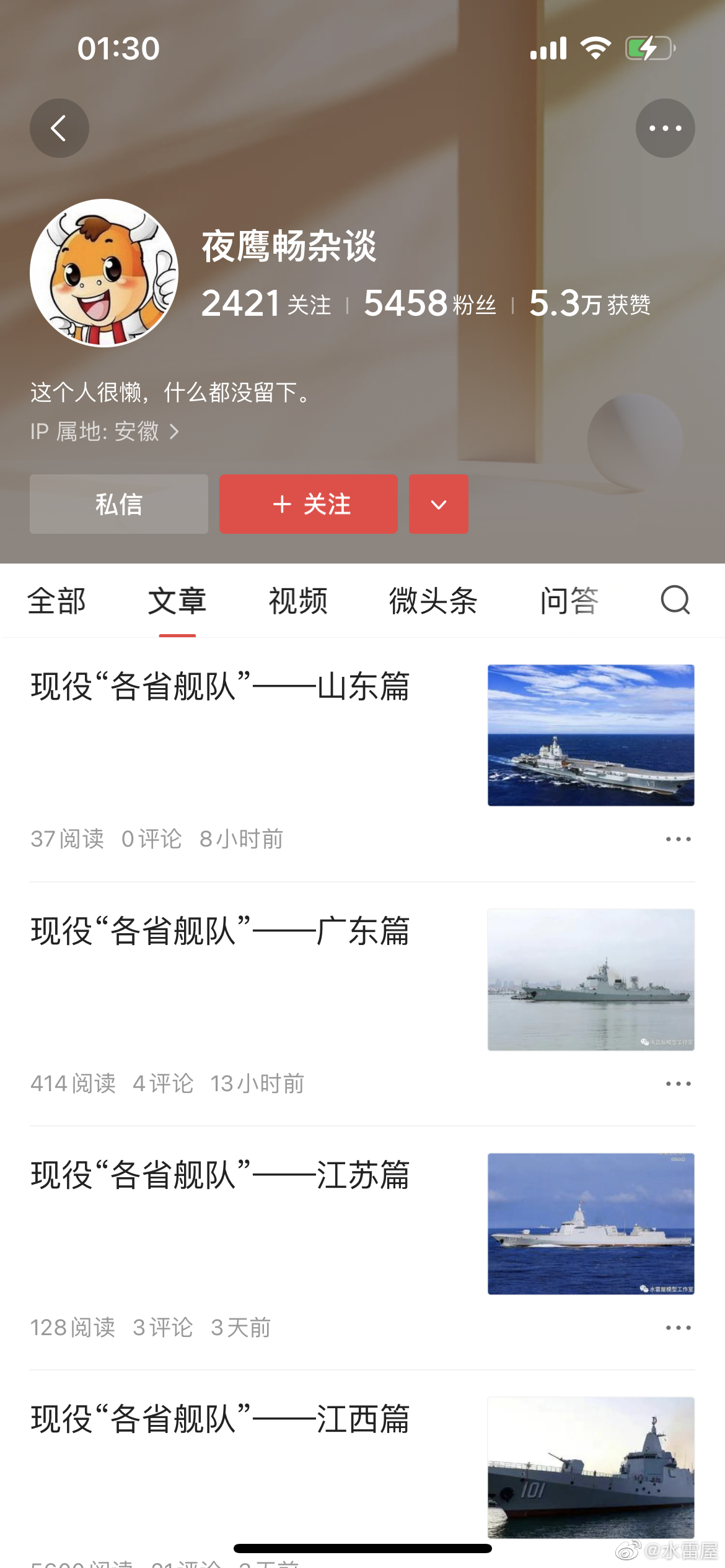Switch to the 全部 tab
This screenshot has width=725, height=1568.
pyautogui.click(x=56, y=601)
